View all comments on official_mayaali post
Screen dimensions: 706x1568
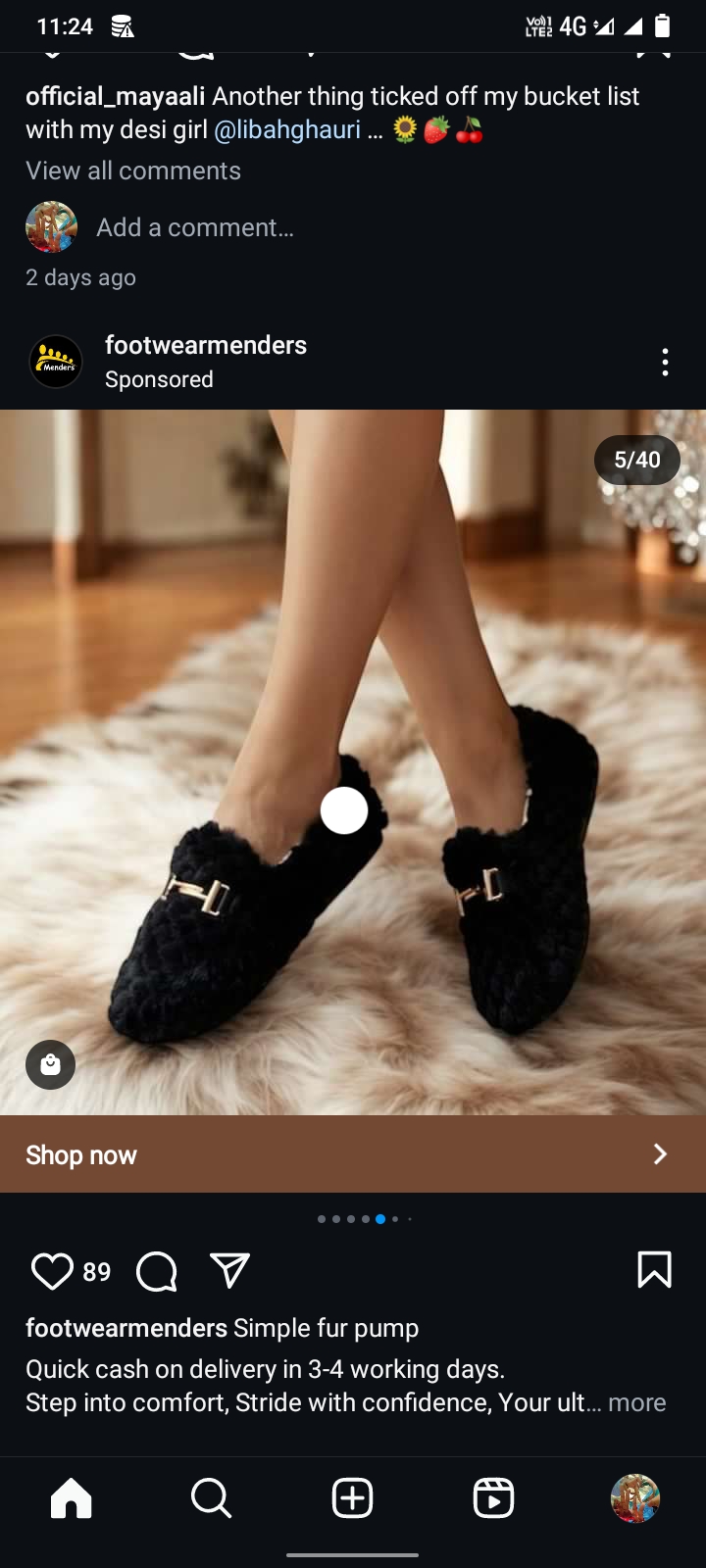(x=133, y=171)
